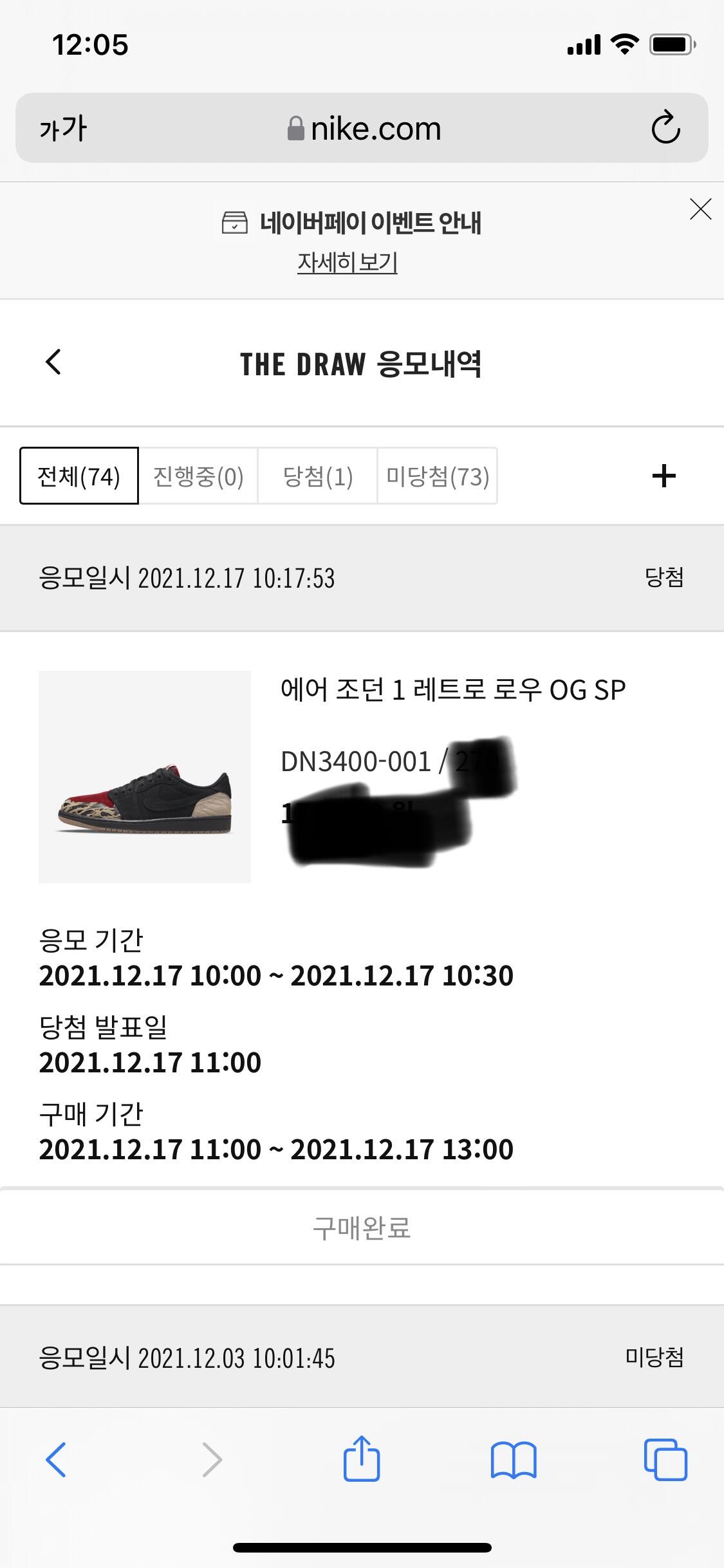Switch to the 미당첨(73) tab
724x1568 pixels.
(x=438, y=476)
